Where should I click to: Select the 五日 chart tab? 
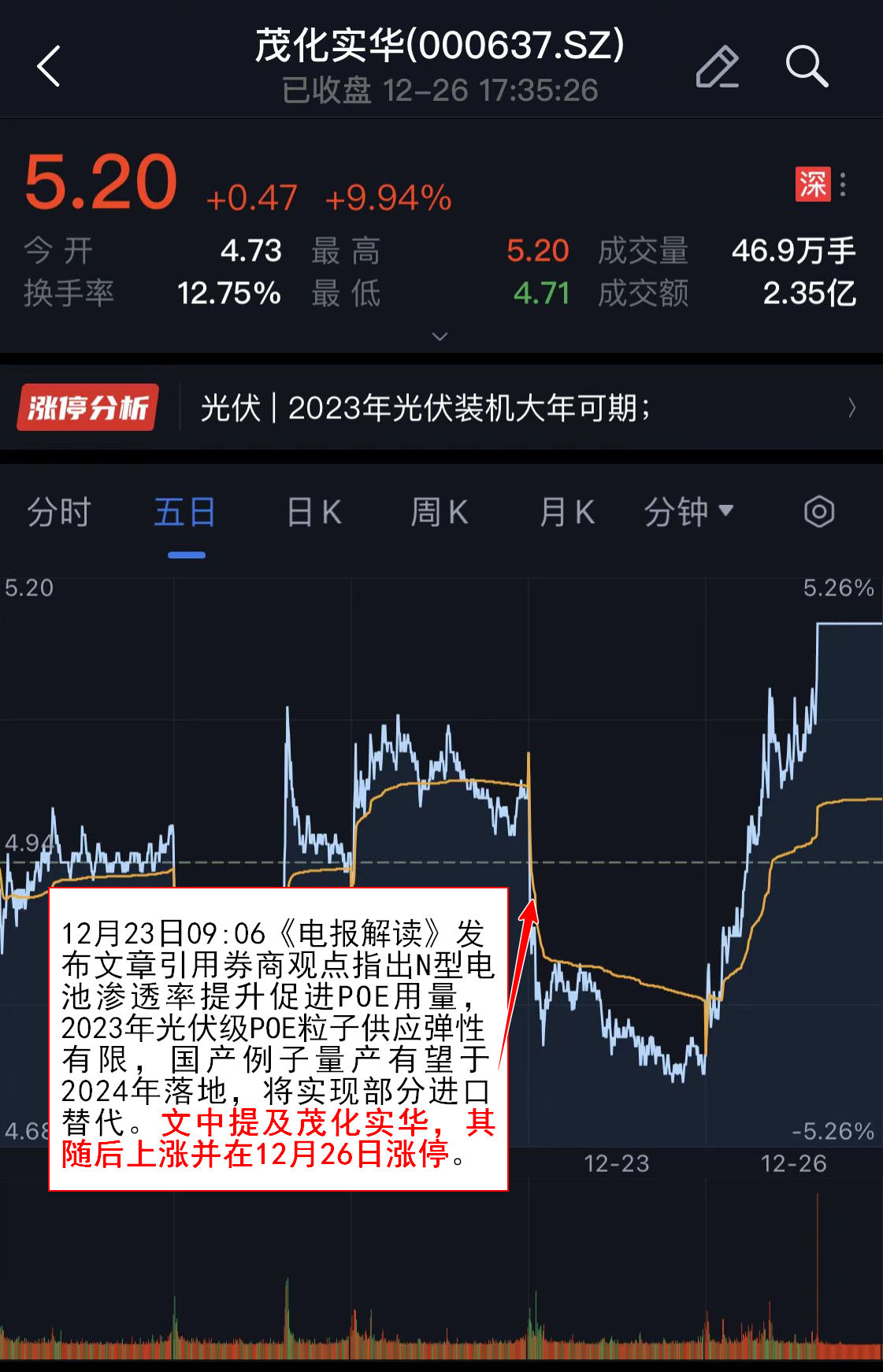click(x=185, y=513)
